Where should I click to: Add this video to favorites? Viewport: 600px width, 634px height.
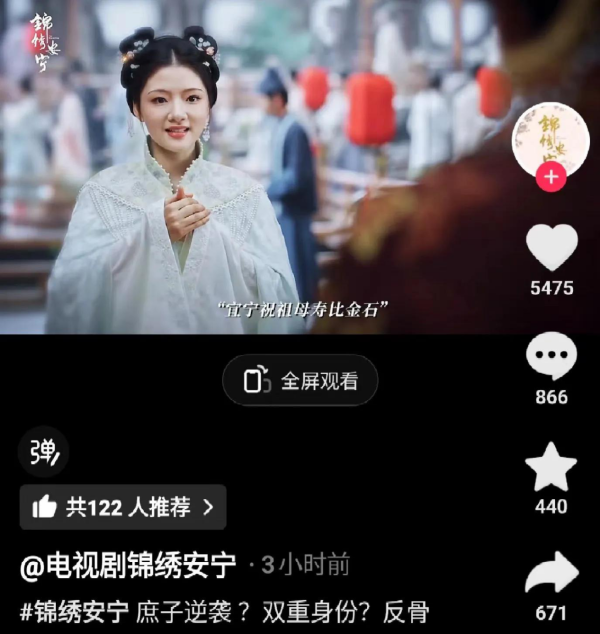pos(551,466)
